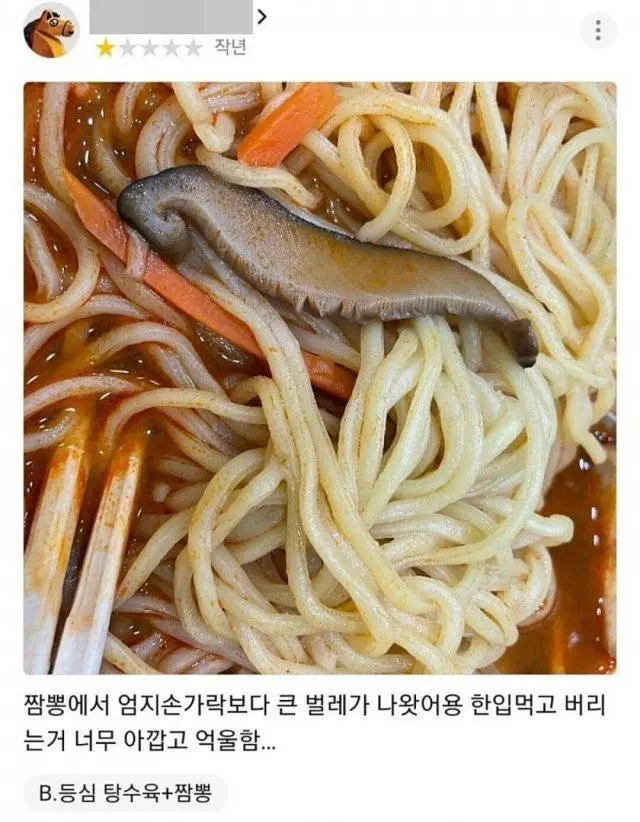Tap the chevron next to reviewer name
The height and width of the screenshot is (822, 640).
pos(262,16)
